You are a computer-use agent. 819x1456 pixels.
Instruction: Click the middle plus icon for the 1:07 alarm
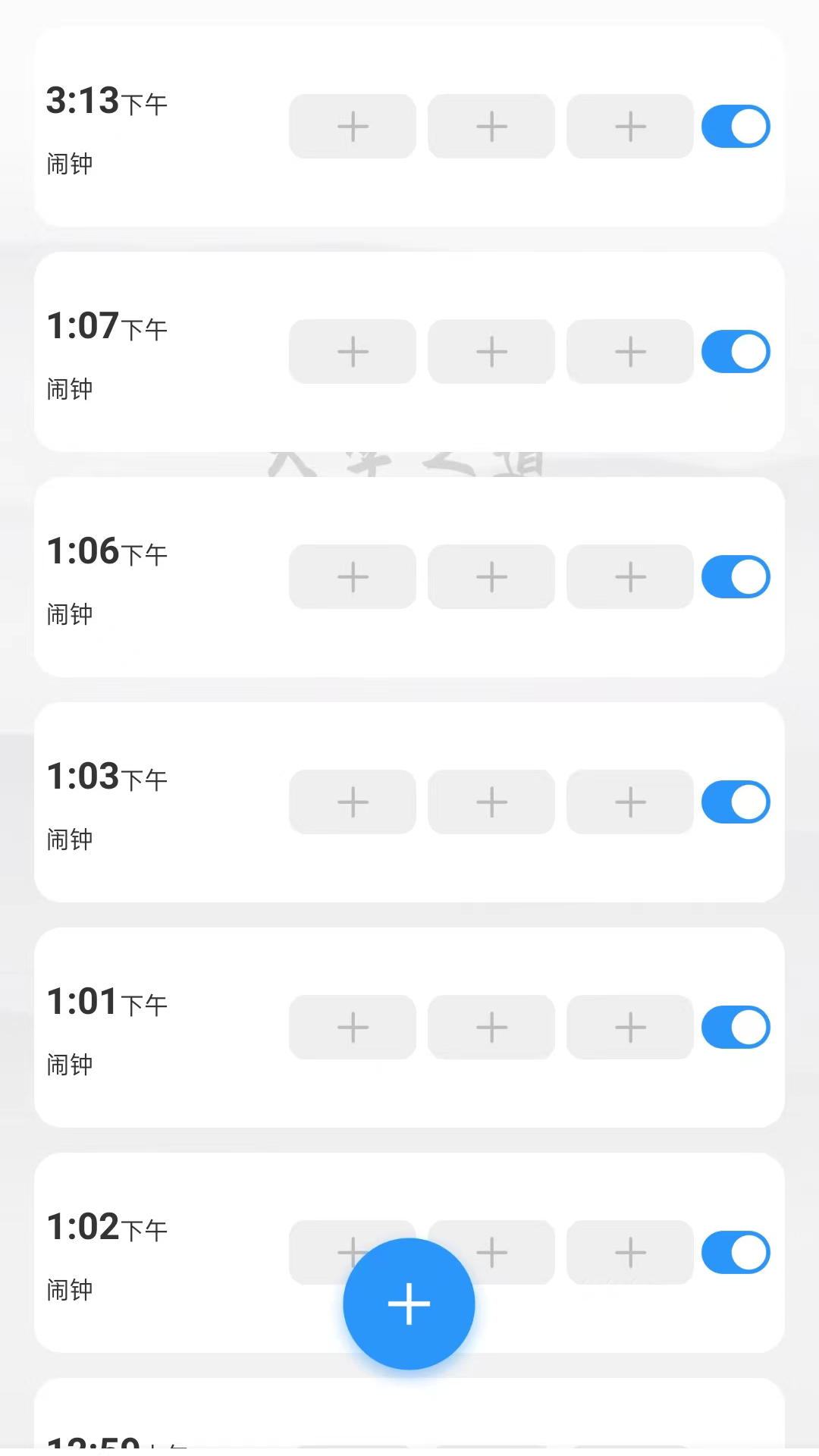pyautogui.click(x=491, y=351)
